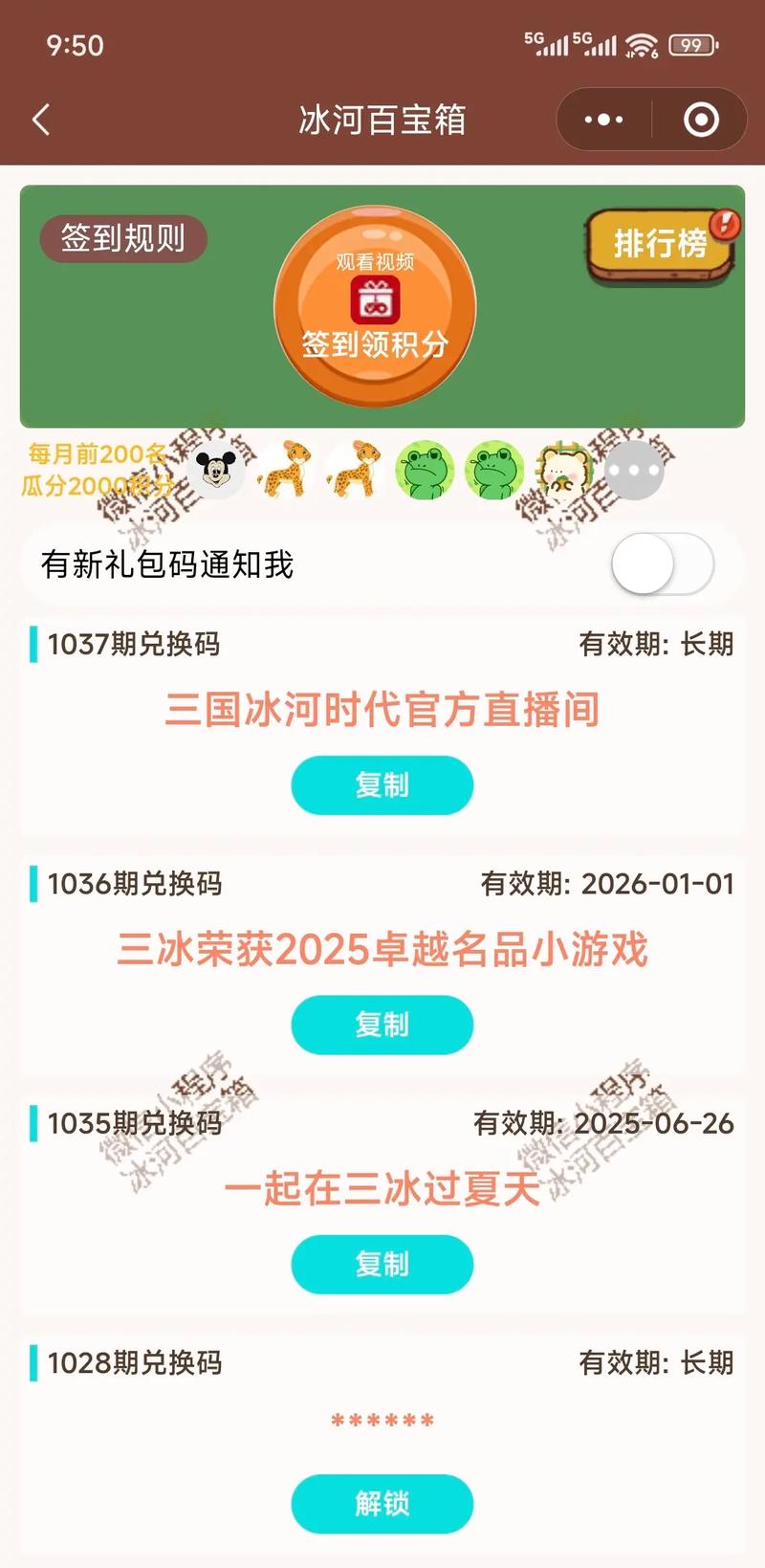Image resolution: width=765 pixels, height=1568 pixels.
Task: Open the 排行榜 leaderboard
Action: click(x=661, y=244)
